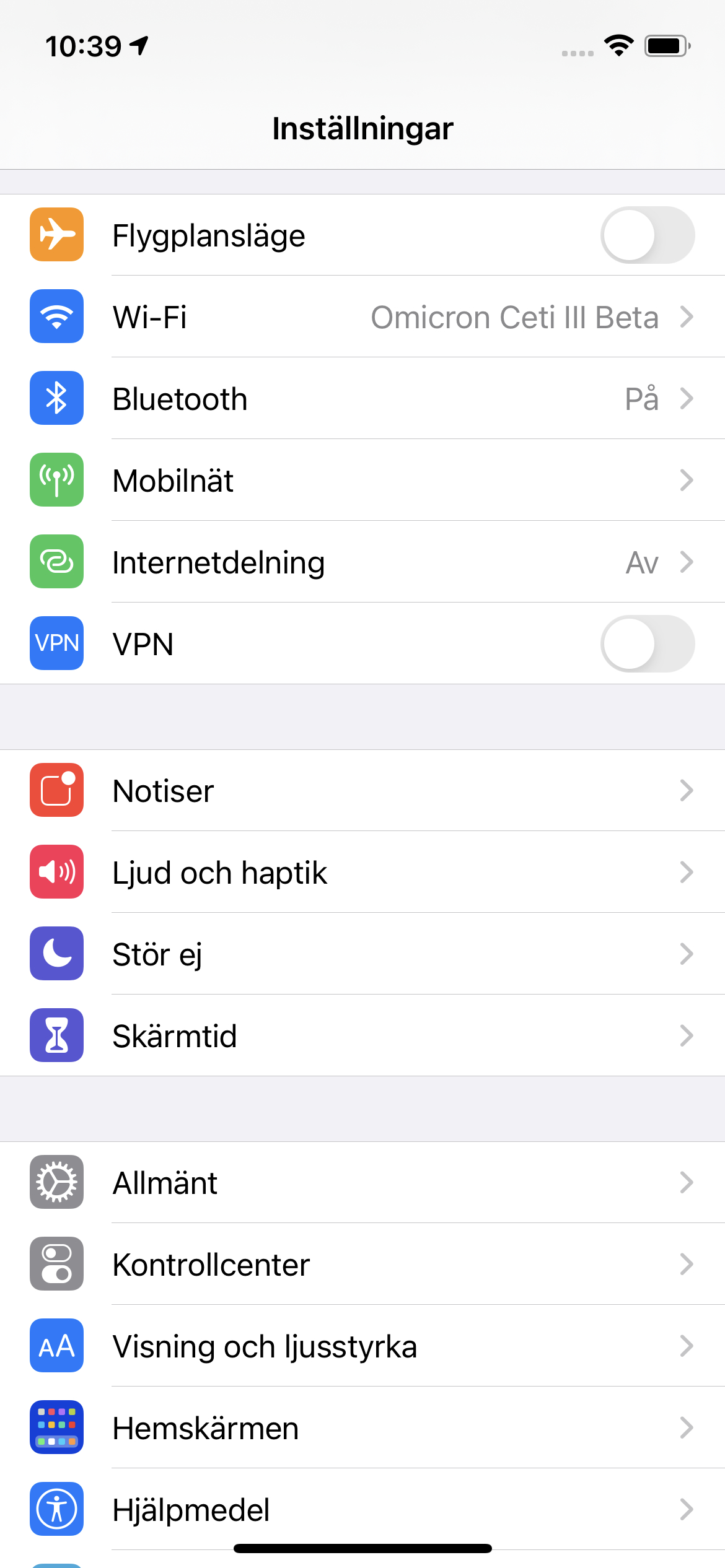Open Wi-Fi settings
This screenshot has width=725, height=1568.
(x=362, y=317)
